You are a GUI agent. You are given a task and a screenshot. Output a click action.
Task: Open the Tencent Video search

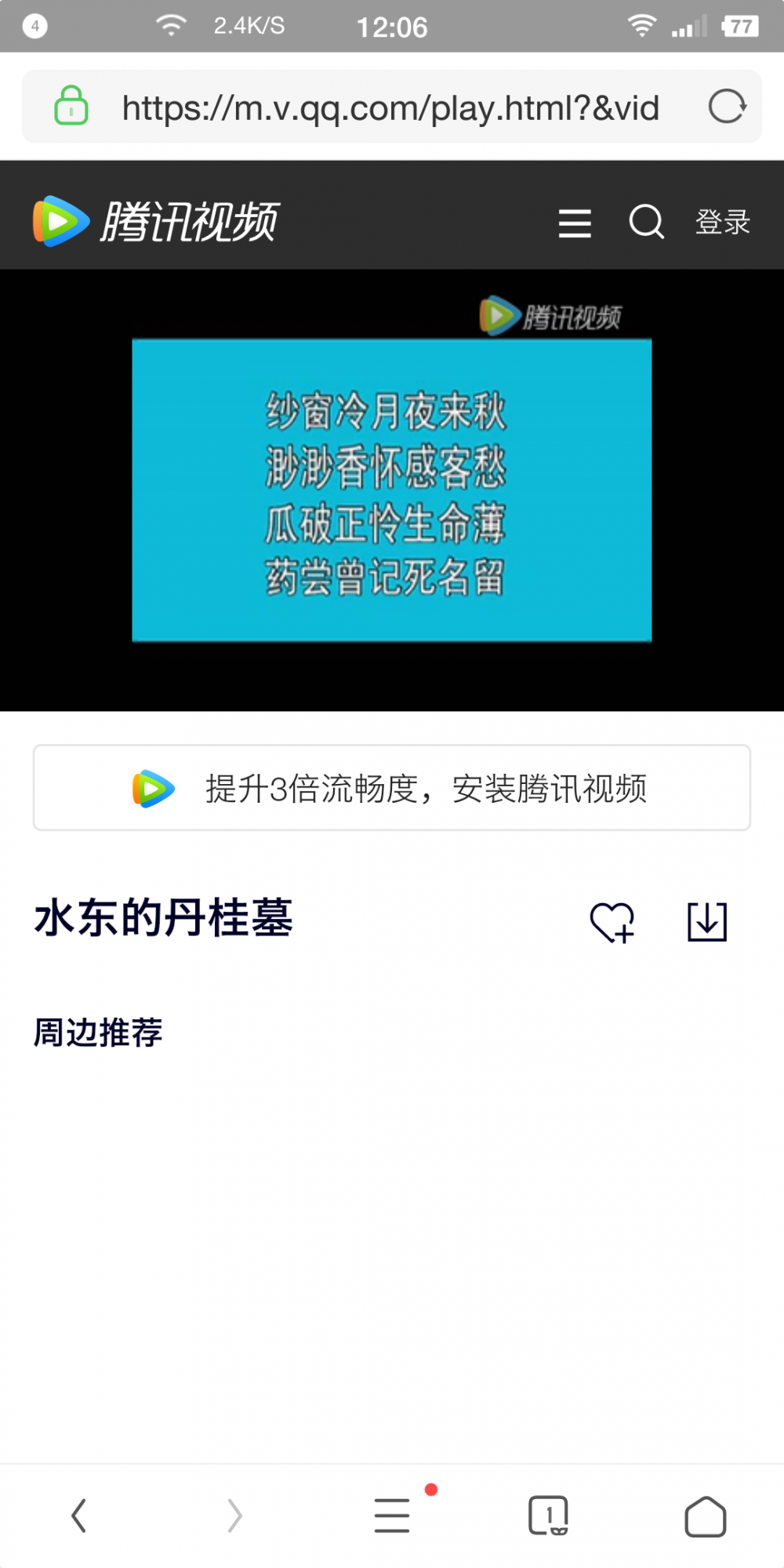645,223
